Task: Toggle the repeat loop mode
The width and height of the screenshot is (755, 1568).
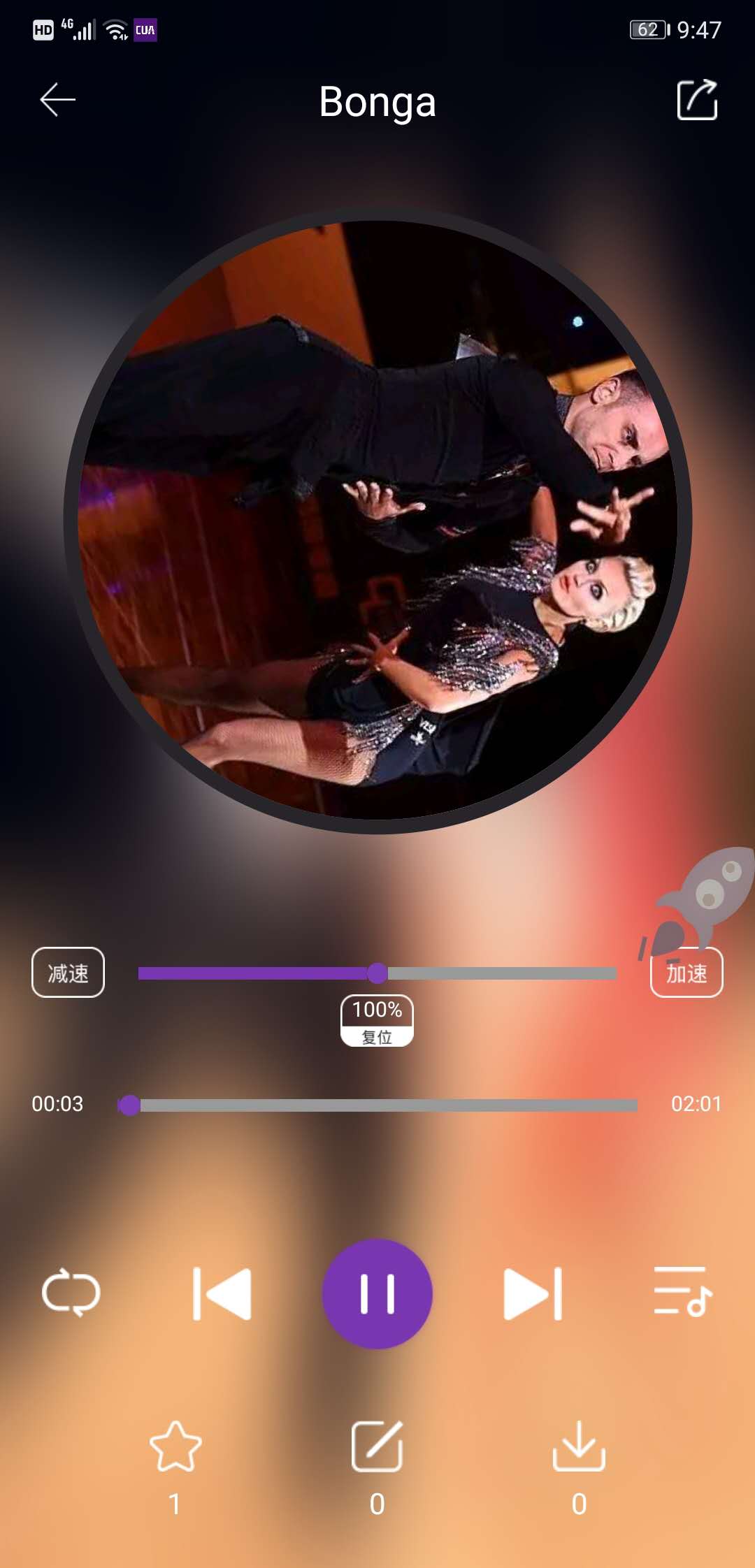Action: 71,1293
